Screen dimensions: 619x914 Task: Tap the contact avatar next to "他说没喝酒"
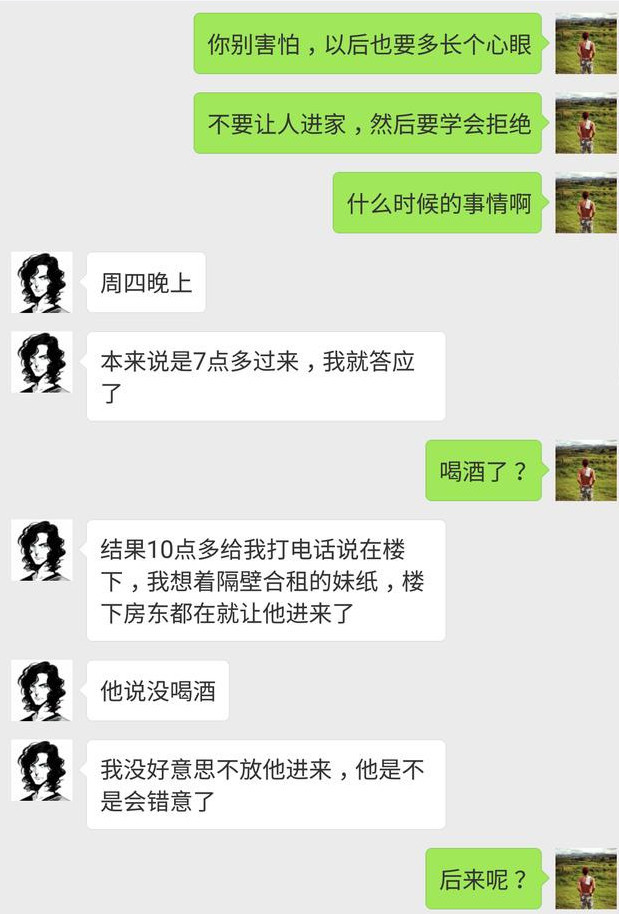coord(42,690)
